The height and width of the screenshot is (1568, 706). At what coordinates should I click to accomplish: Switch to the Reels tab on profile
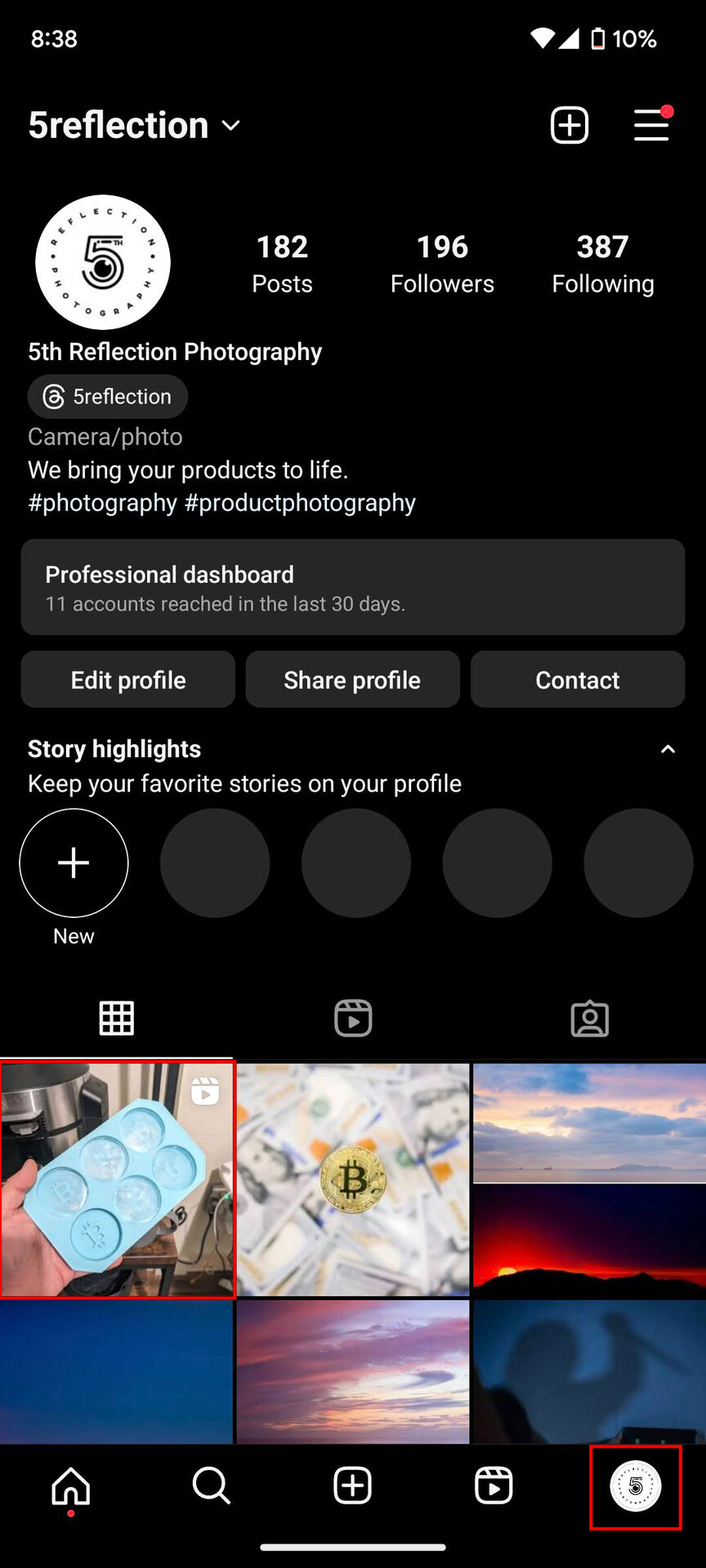pyautogui.click(x=353, y=1018)
